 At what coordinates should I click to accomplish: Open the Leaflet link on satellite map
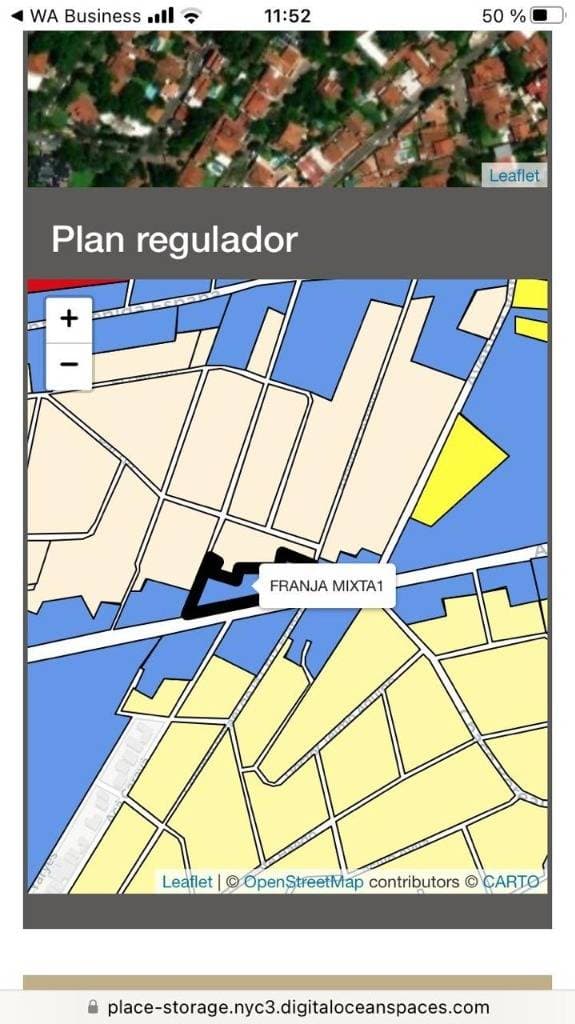click(514, 175)
